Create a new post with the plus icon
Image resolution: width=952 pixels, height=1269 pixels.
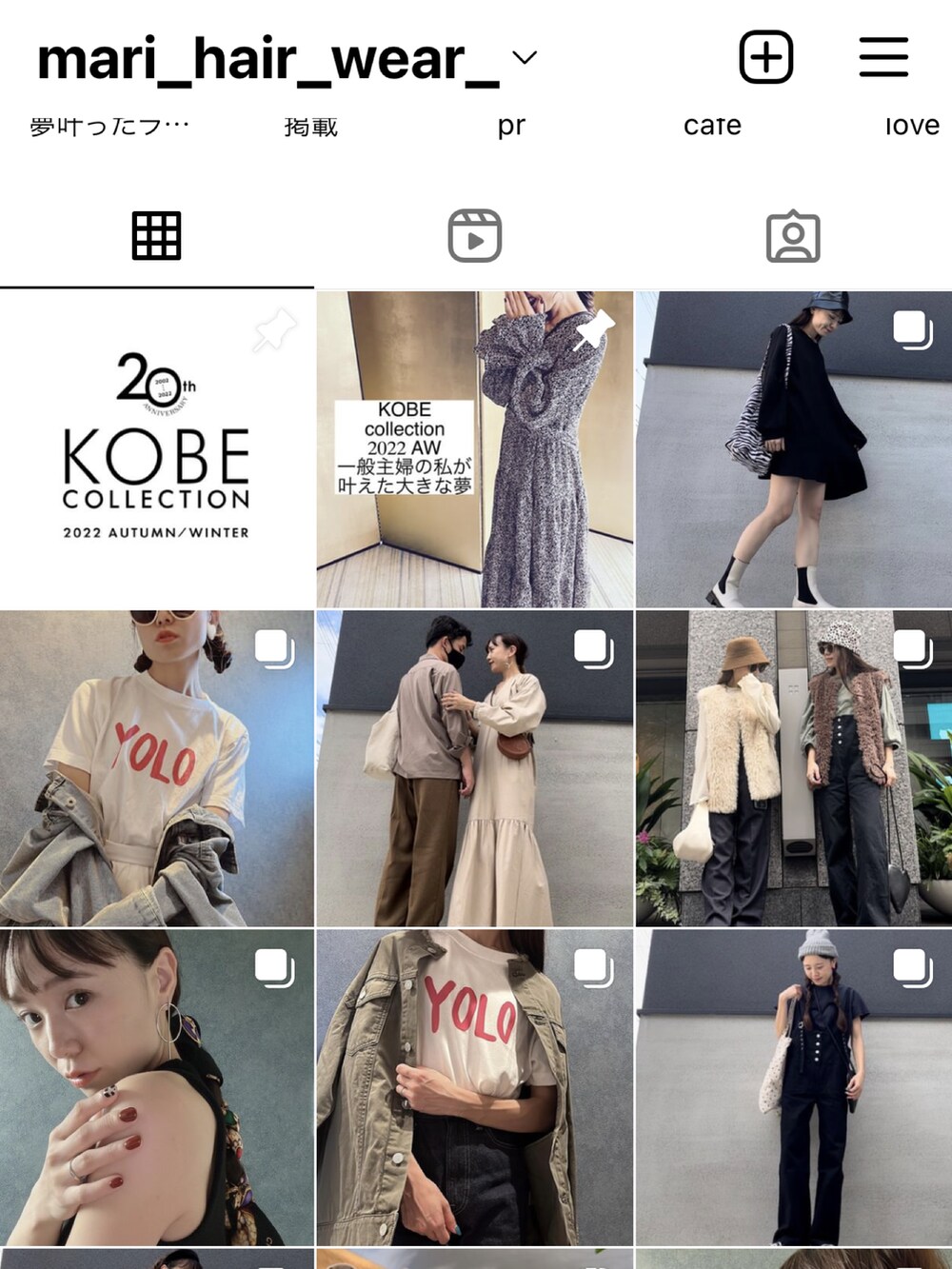point(766,57)
